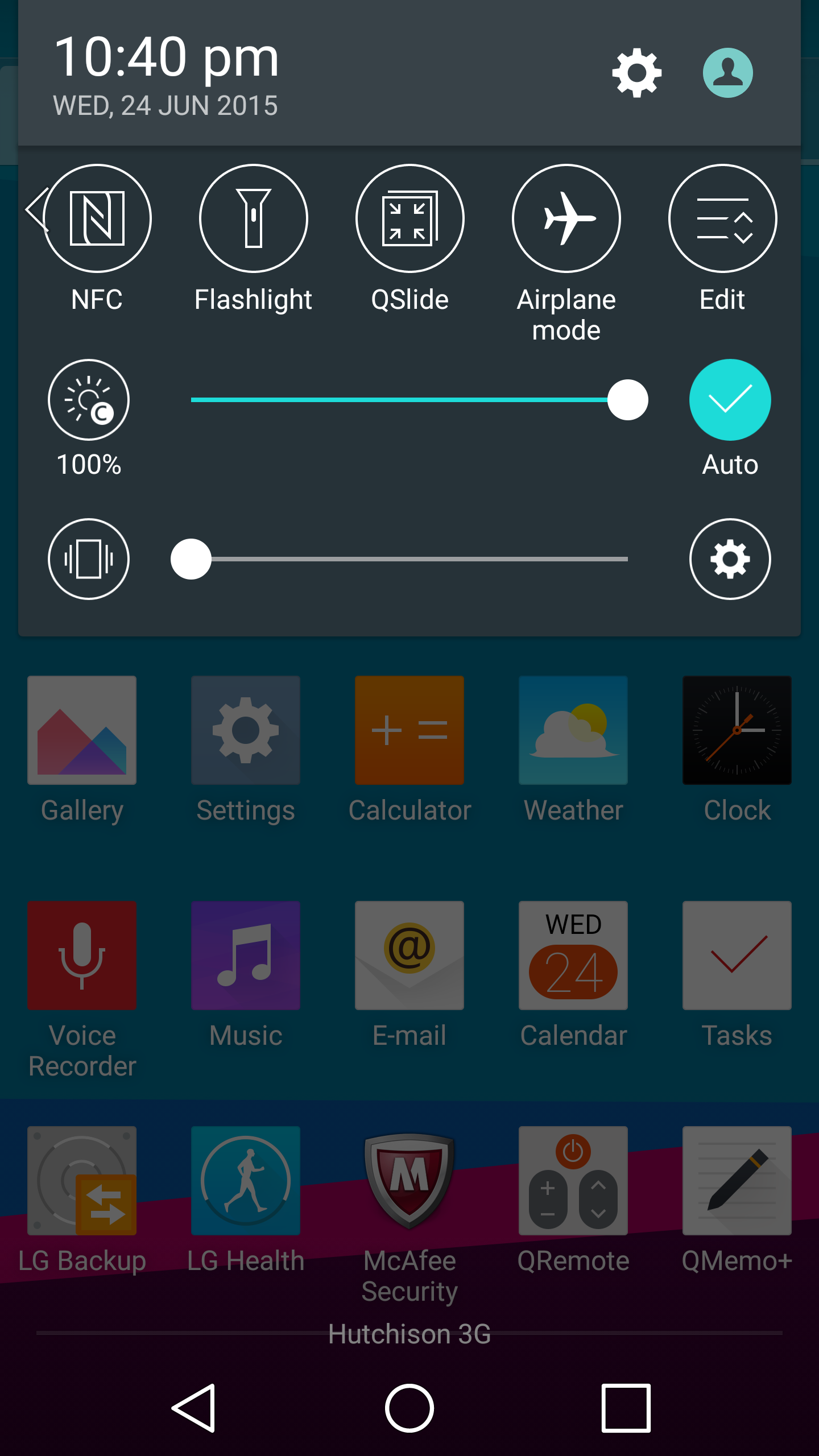Edit the quick settings tiles

(x=723, y=218)
